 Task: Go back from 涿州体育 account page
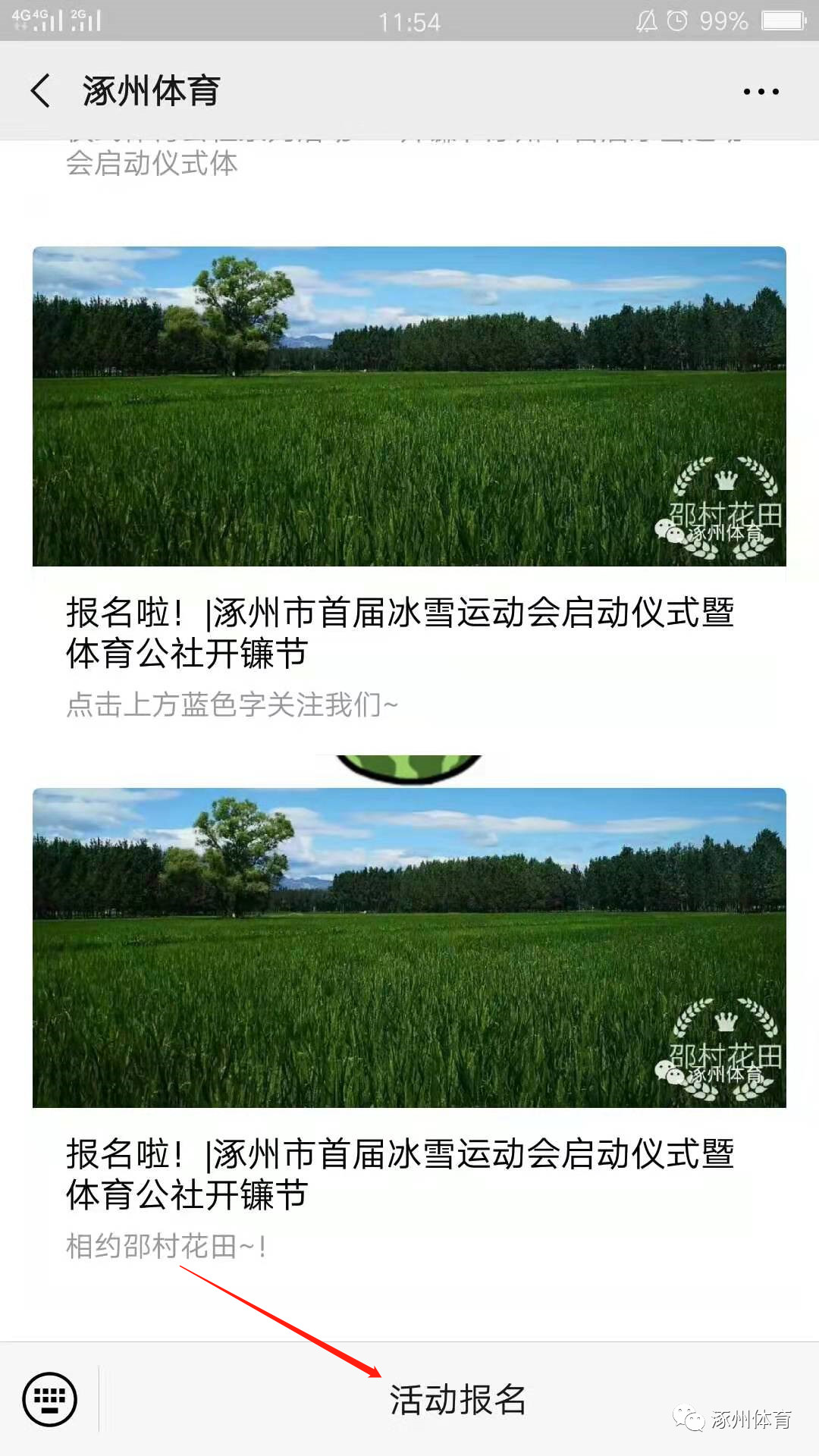point(41,91)
